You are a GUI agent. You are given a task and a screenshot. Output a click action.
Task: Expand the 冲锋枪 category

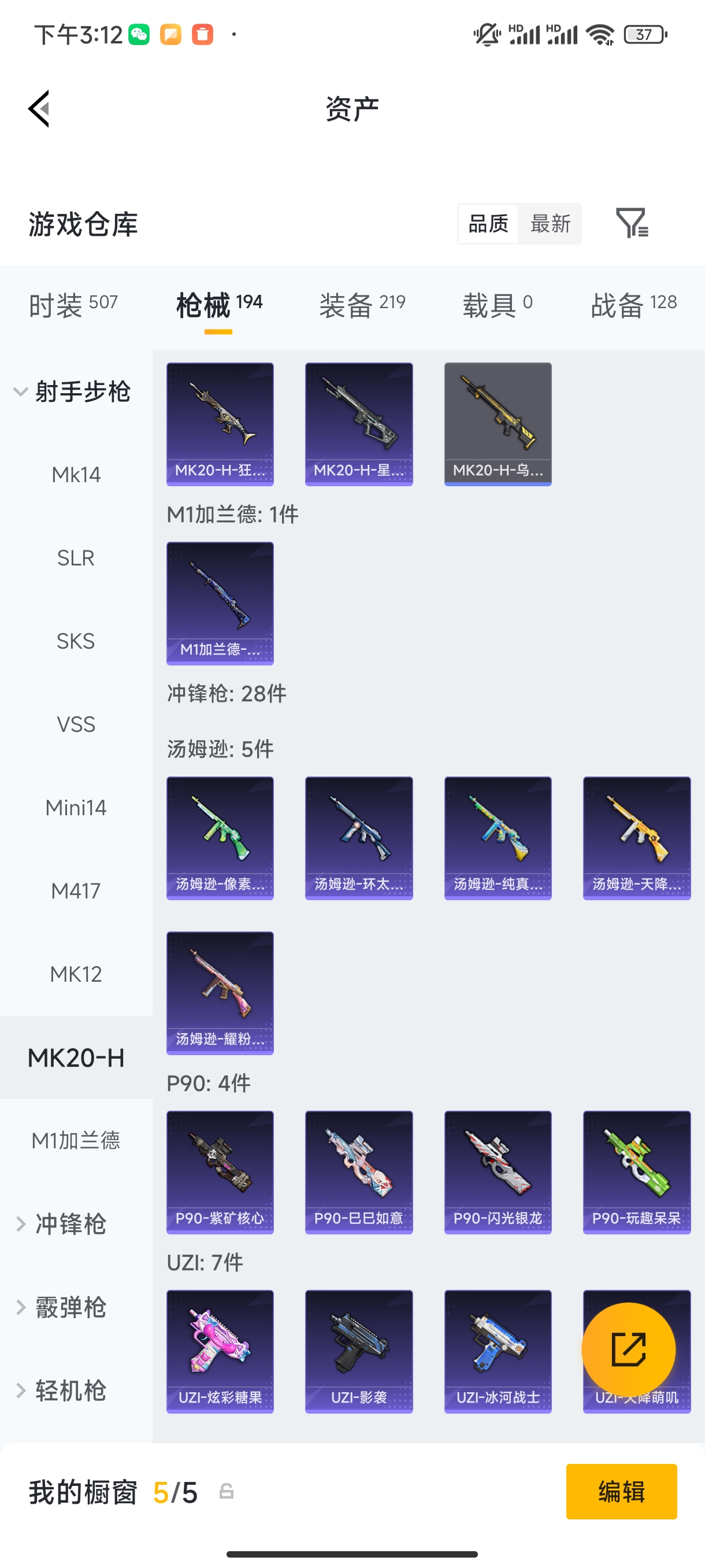pos(70,1223)
